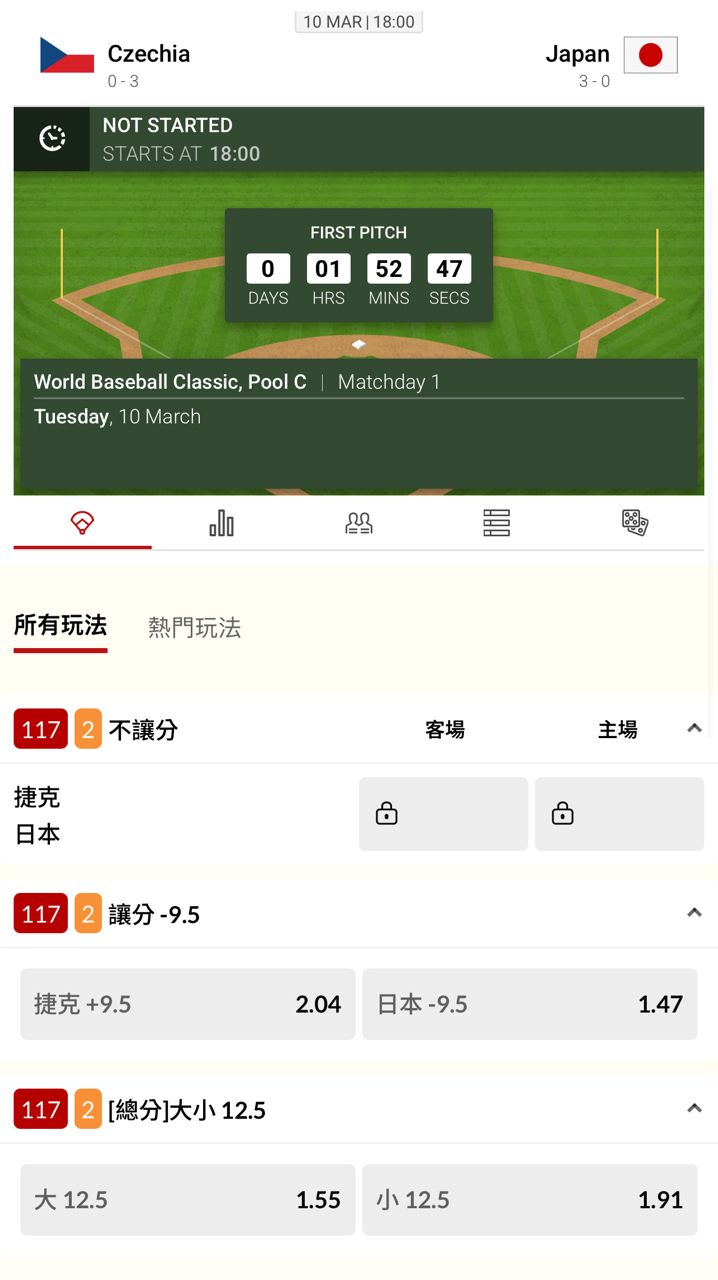Open the statistics bar chart tab
The width and height of the screenshot is (718, 1280).
pyautogui.click(x=221, y=523)
